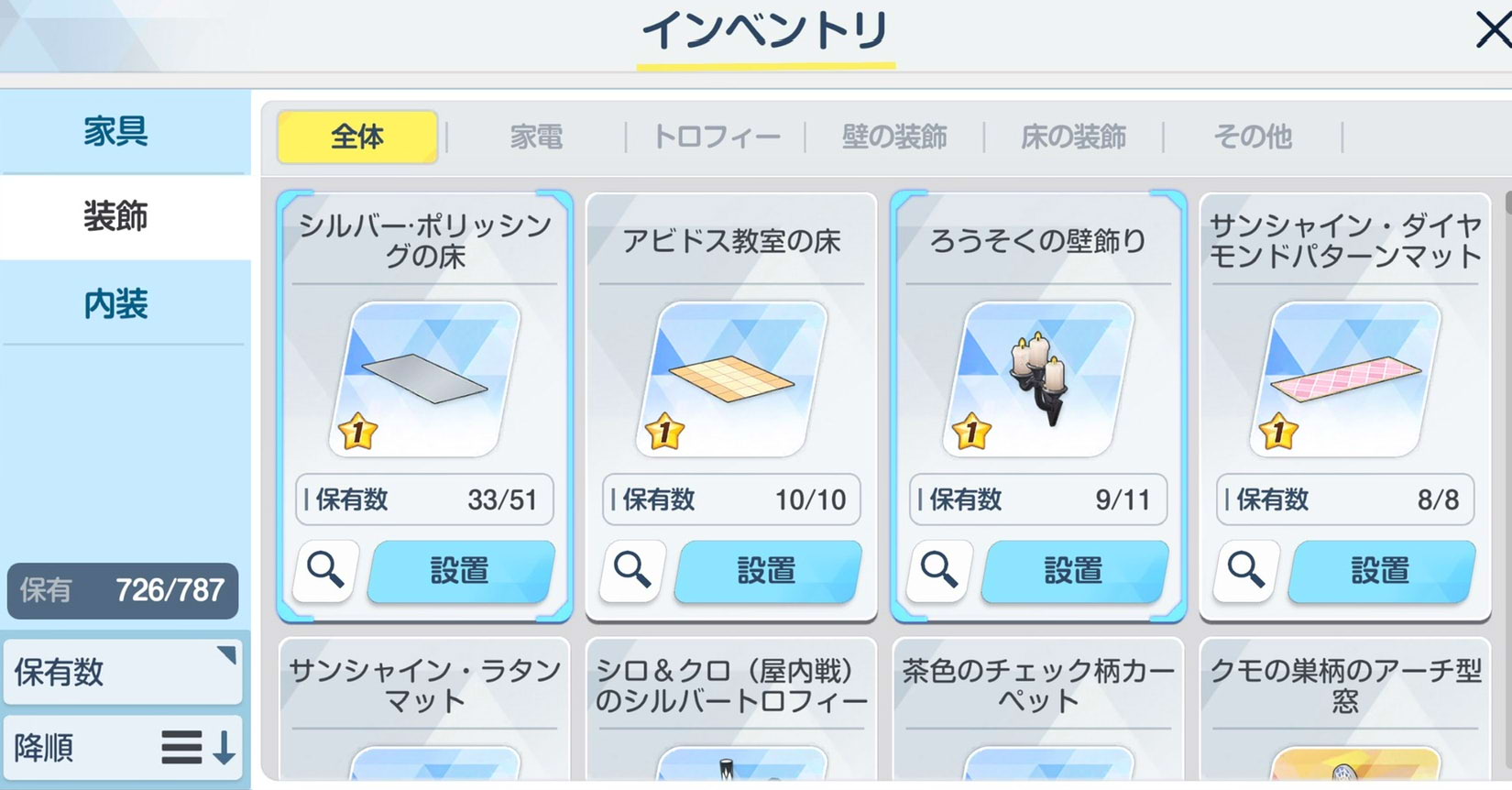Tap 設置 for シルバー・ポリッシングの床
1512x790 pixels.
click(461, 570)
